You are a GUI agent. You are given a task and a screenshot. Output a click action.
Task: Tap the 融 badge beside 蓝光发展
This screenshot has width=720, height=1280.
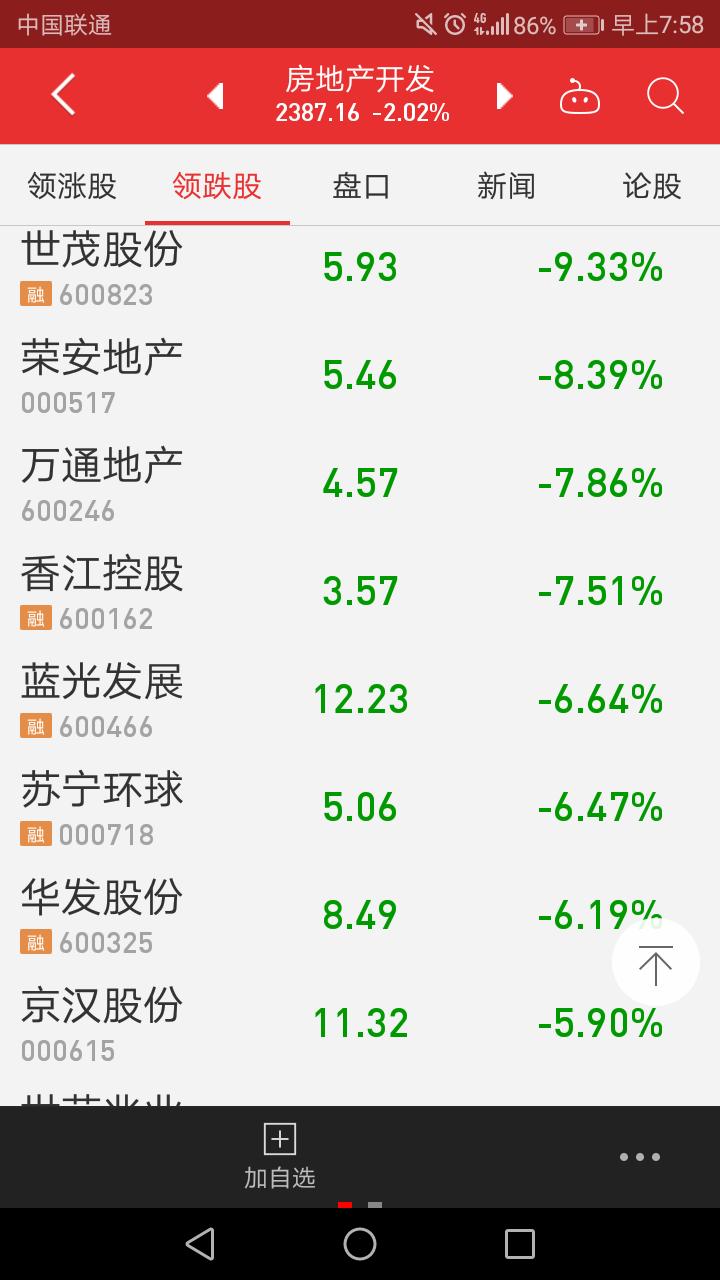[x=35, y=726]
